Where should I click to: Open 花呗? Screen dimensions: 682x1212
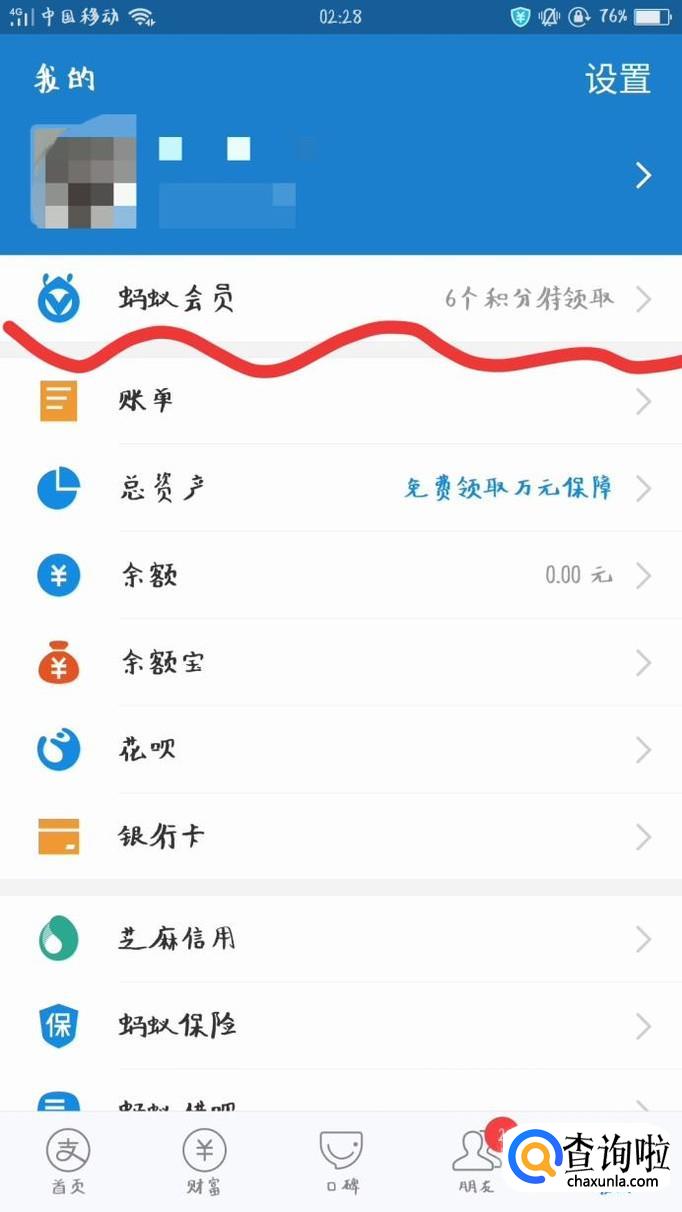(x=340, y=749)
